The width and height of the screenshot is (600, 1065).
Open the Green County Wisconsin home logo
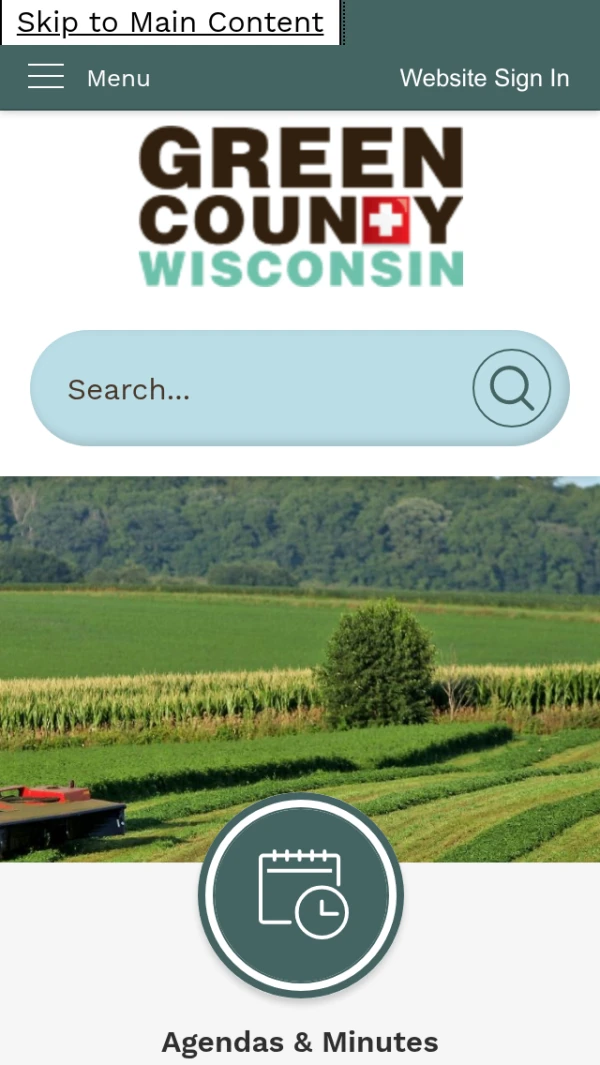pos(301,207)
